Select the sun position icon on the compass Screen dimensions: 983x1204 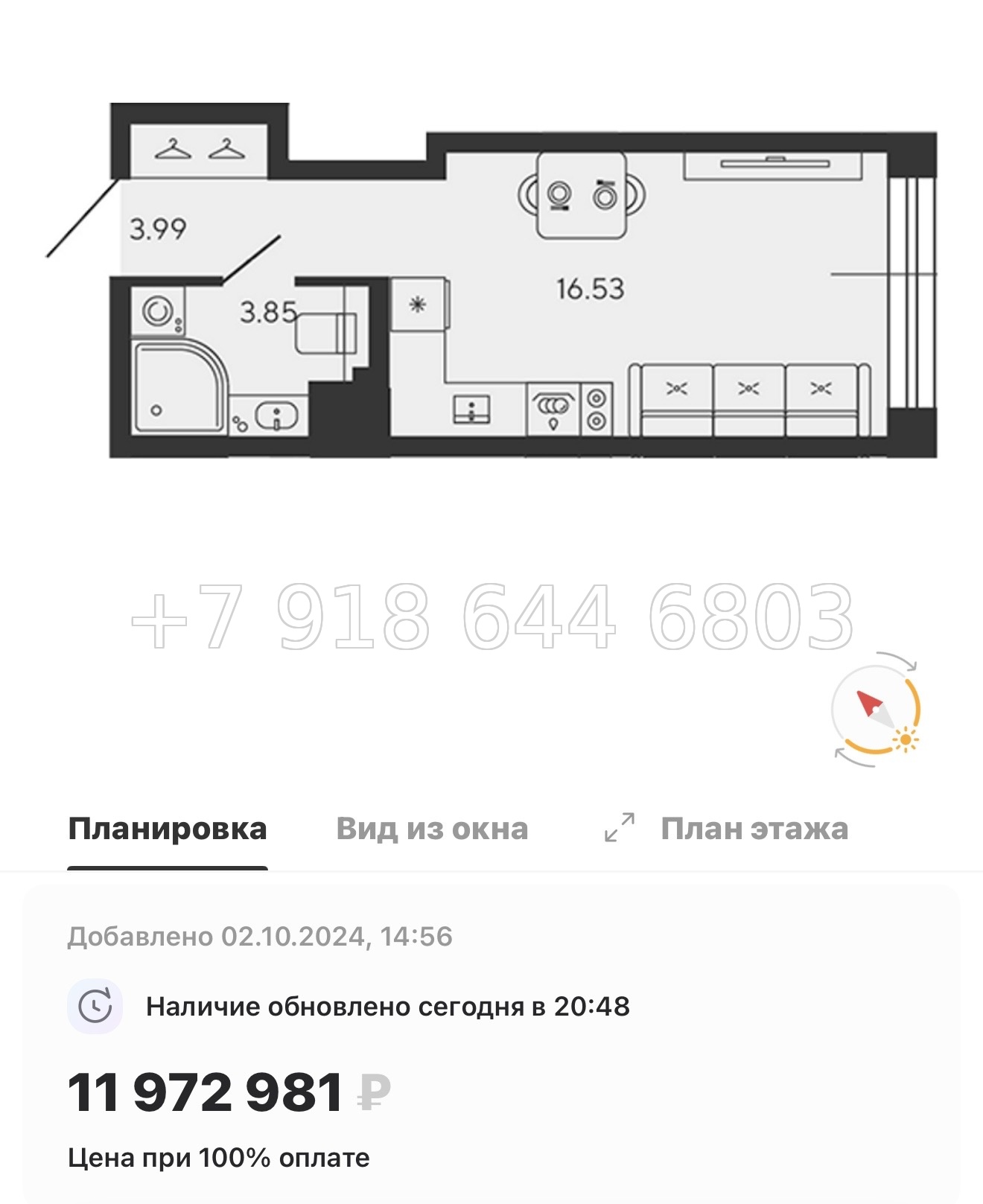(x=905, y=739)
